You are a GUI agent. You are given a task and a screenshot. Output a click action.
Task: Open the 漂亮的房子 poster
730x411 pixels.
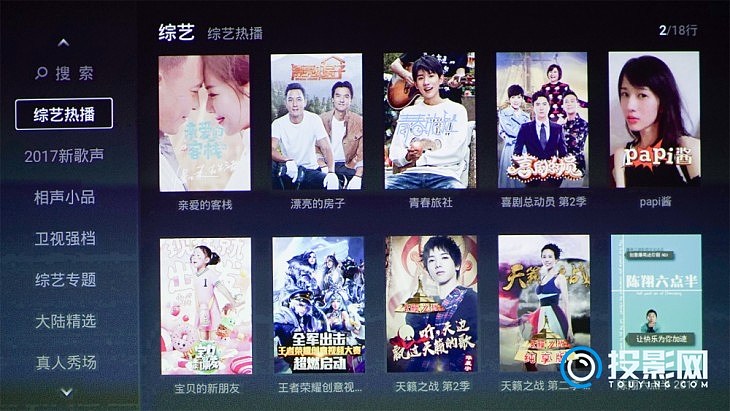(x=316, y=122)
